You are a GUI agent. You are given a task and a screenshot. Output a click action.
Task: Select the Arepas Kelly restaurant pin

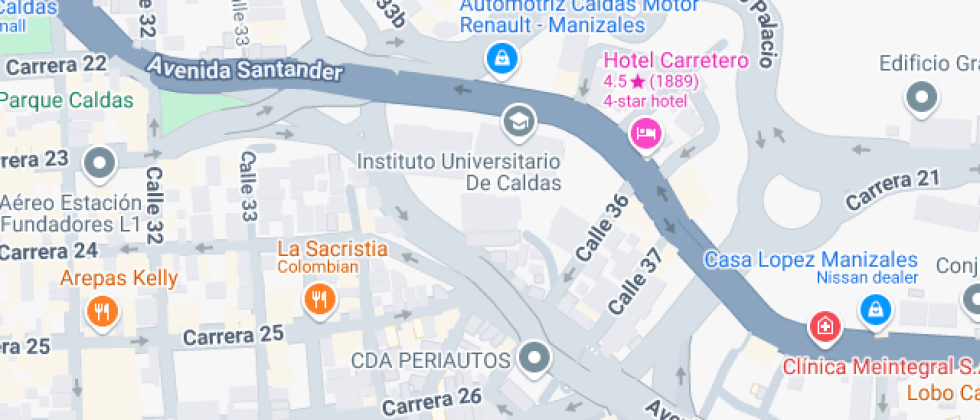pos(102,311)
